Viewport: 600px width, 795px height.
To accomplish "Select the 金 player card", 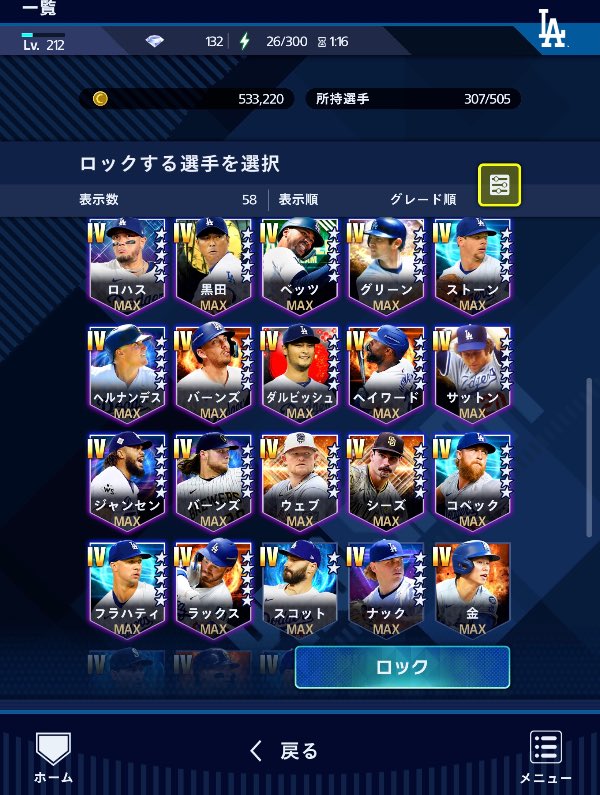I will click(x=472, y=588).
